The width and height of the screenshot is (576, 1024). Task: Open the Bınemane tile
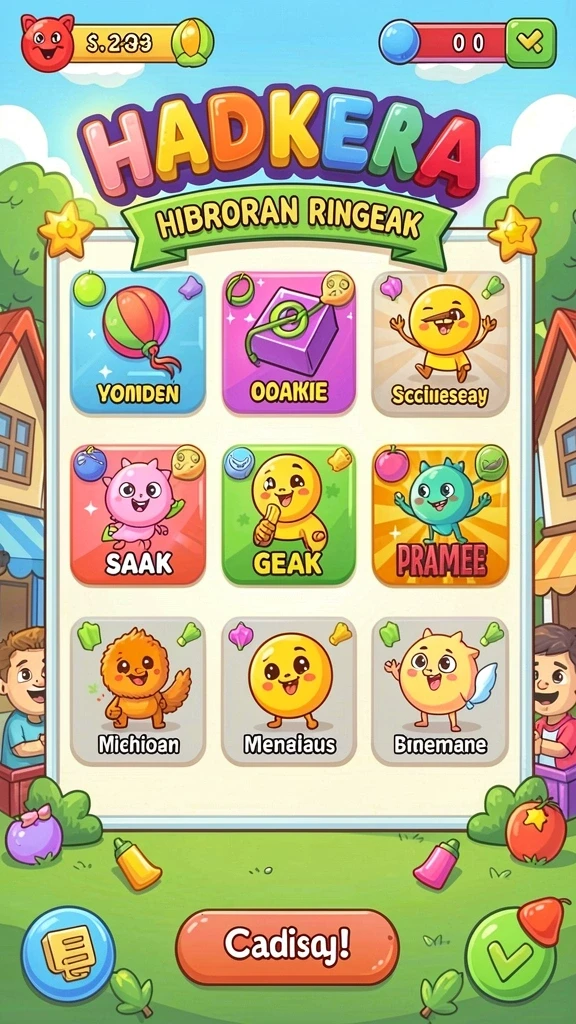click(440, 691)
